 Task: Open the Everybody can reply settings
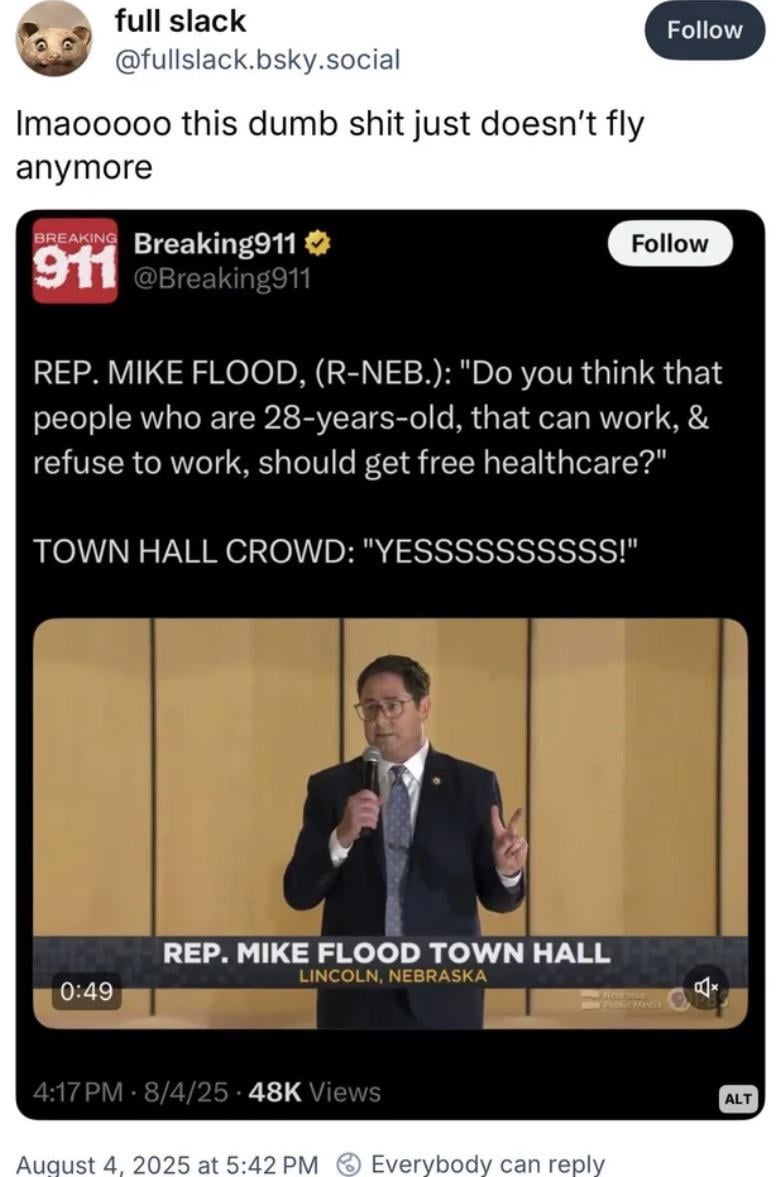pos(472,1163)
